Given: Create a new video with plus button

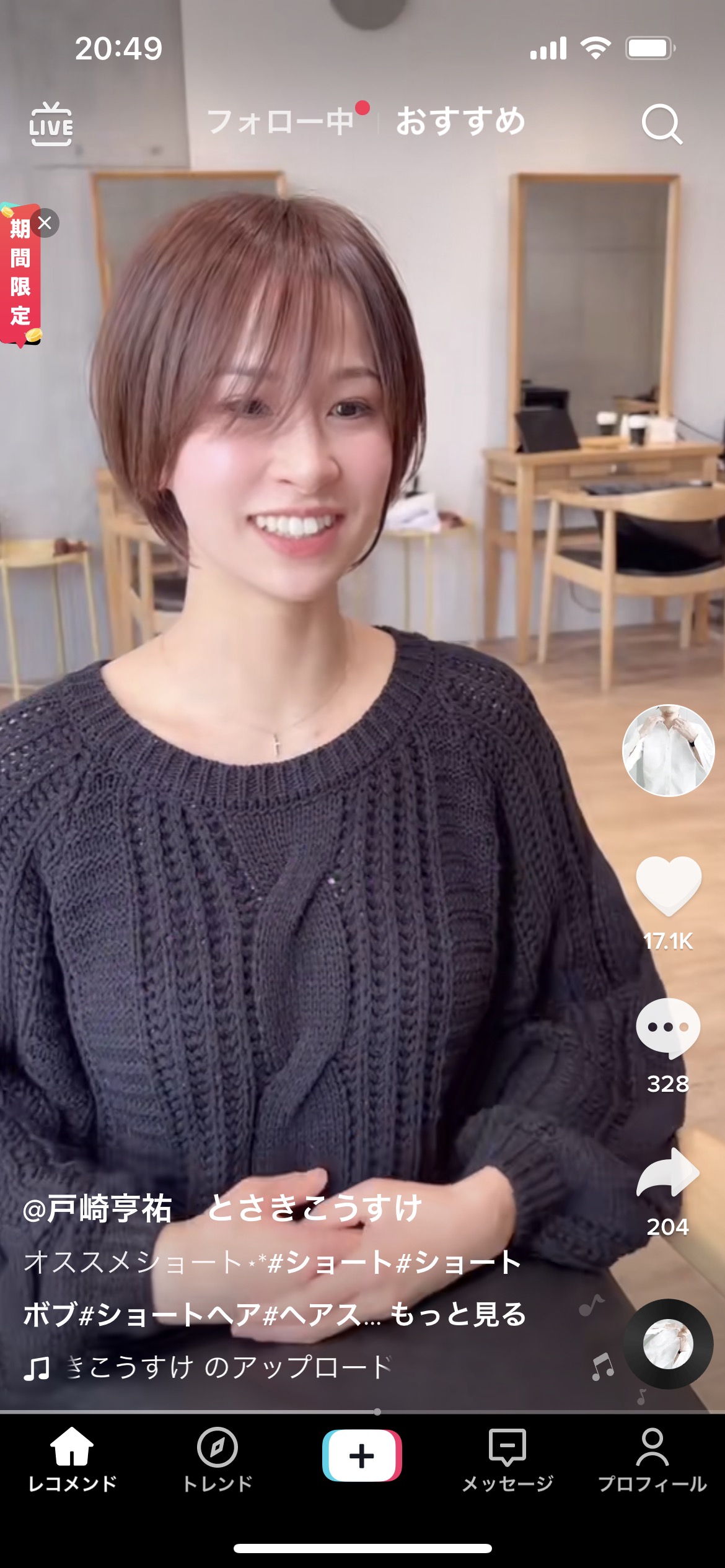Looking at the screenshot, I should point(362,1455).
